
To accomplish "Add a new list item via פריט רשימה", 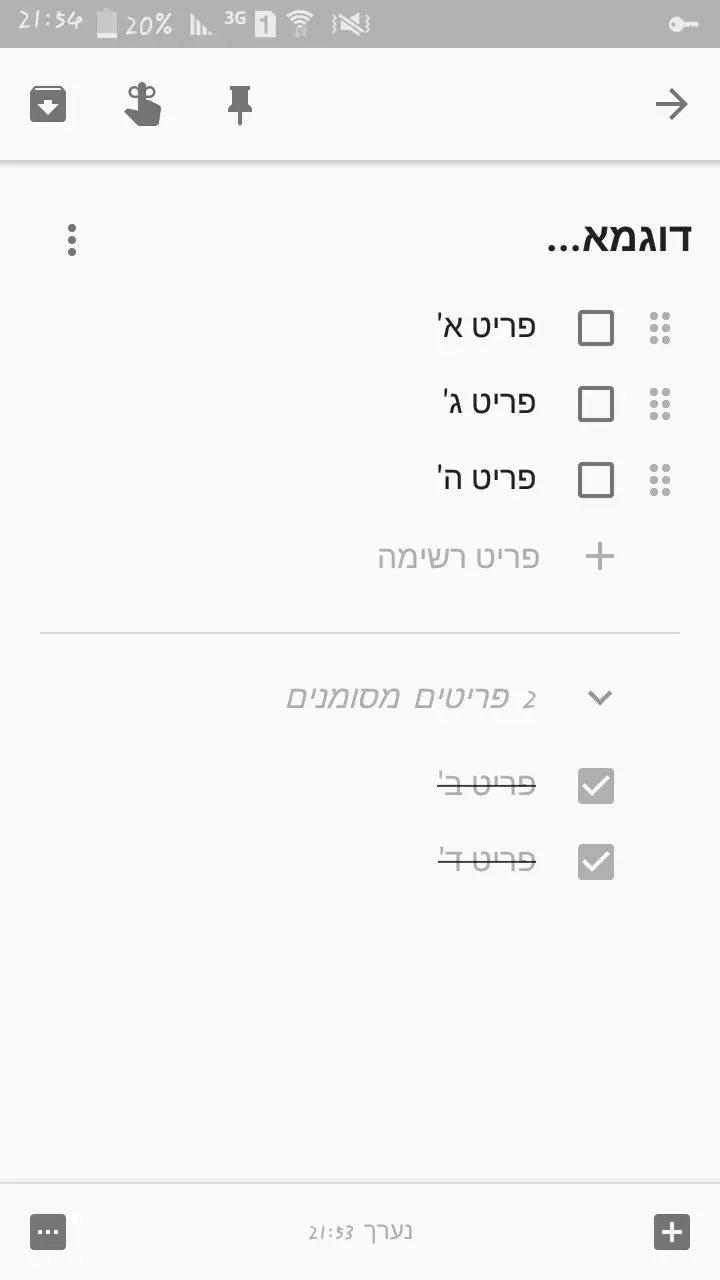I will pos(460,557).
